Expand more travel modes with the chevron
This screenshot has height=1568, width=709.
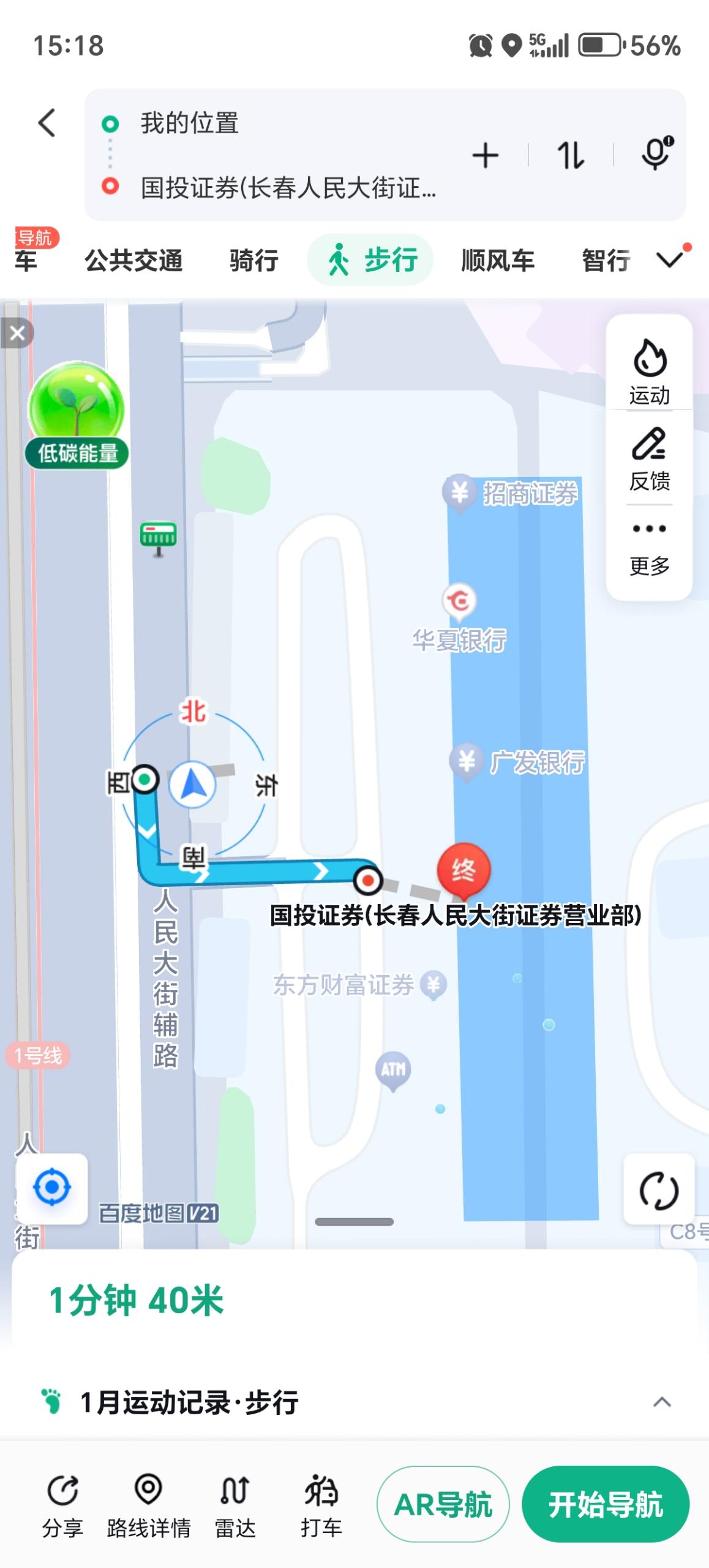point(670,259)
